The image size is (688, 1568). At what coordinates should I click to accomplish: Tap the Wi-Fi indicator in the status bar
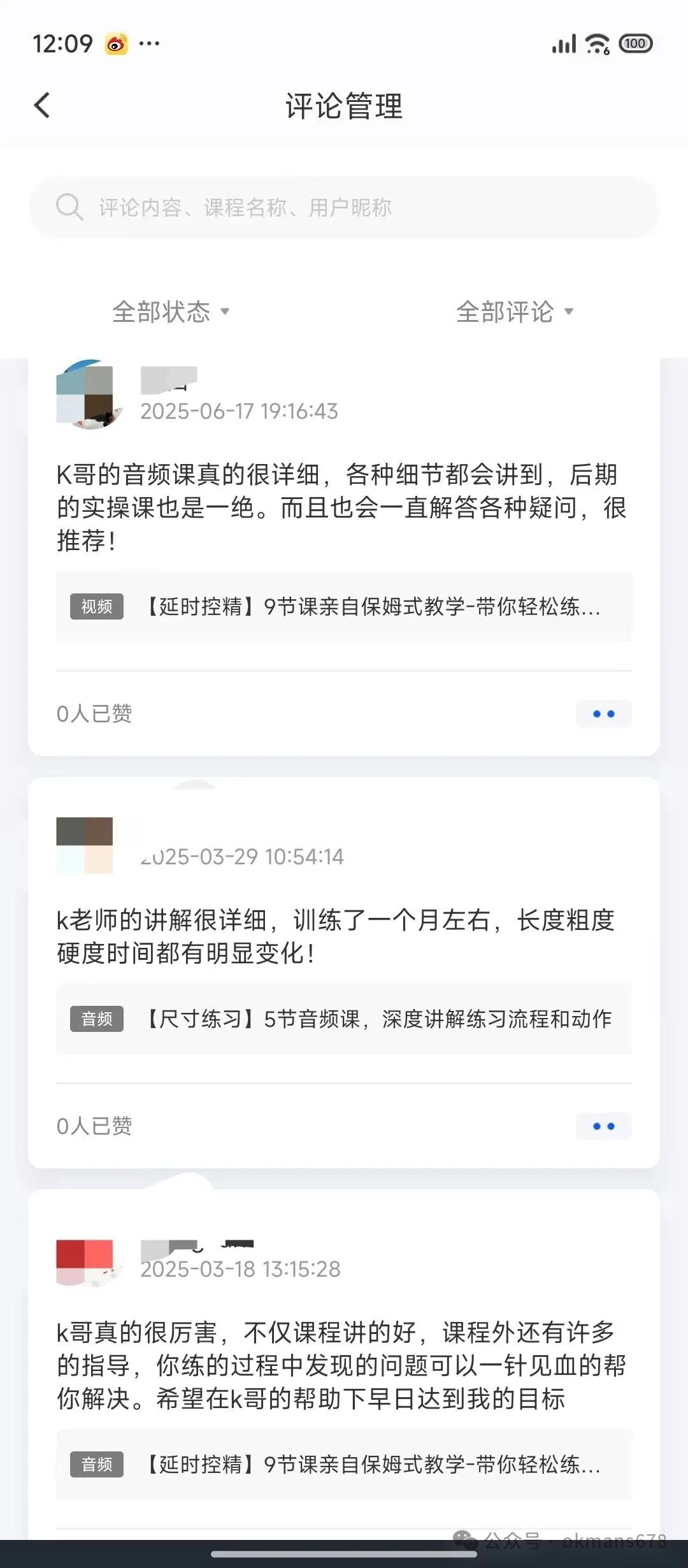click(x=596, y=43)
